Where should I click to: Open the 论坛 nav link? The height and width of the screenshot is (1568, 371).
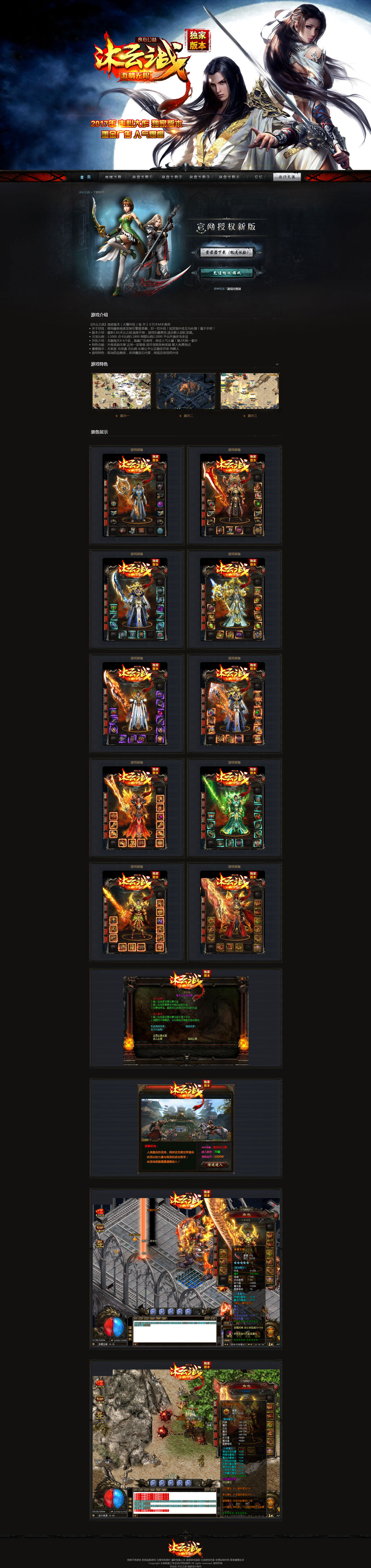pos(258,177)
